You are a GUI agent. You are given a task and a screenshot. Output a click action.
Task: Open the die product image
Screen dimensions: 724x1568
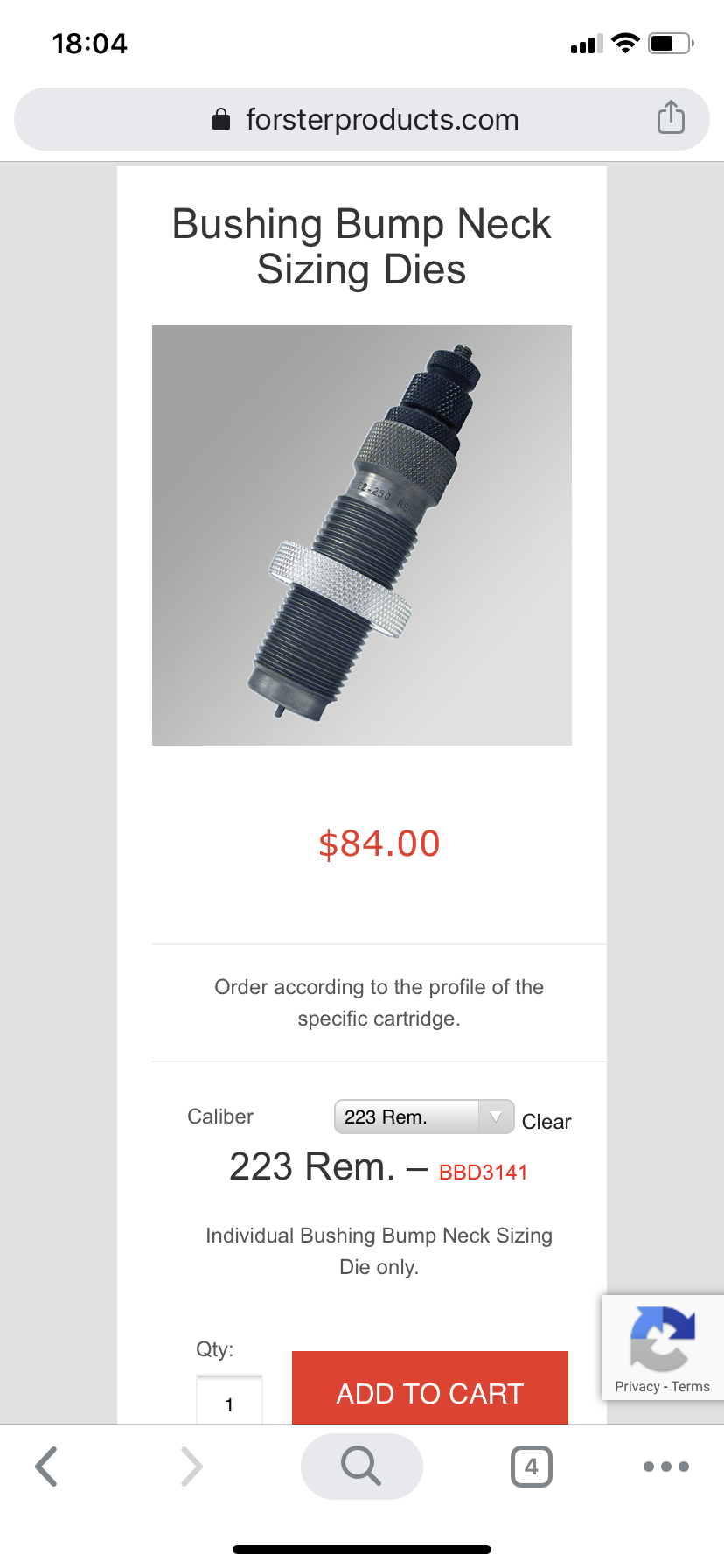pyautogui.click(x=361, y=535)
